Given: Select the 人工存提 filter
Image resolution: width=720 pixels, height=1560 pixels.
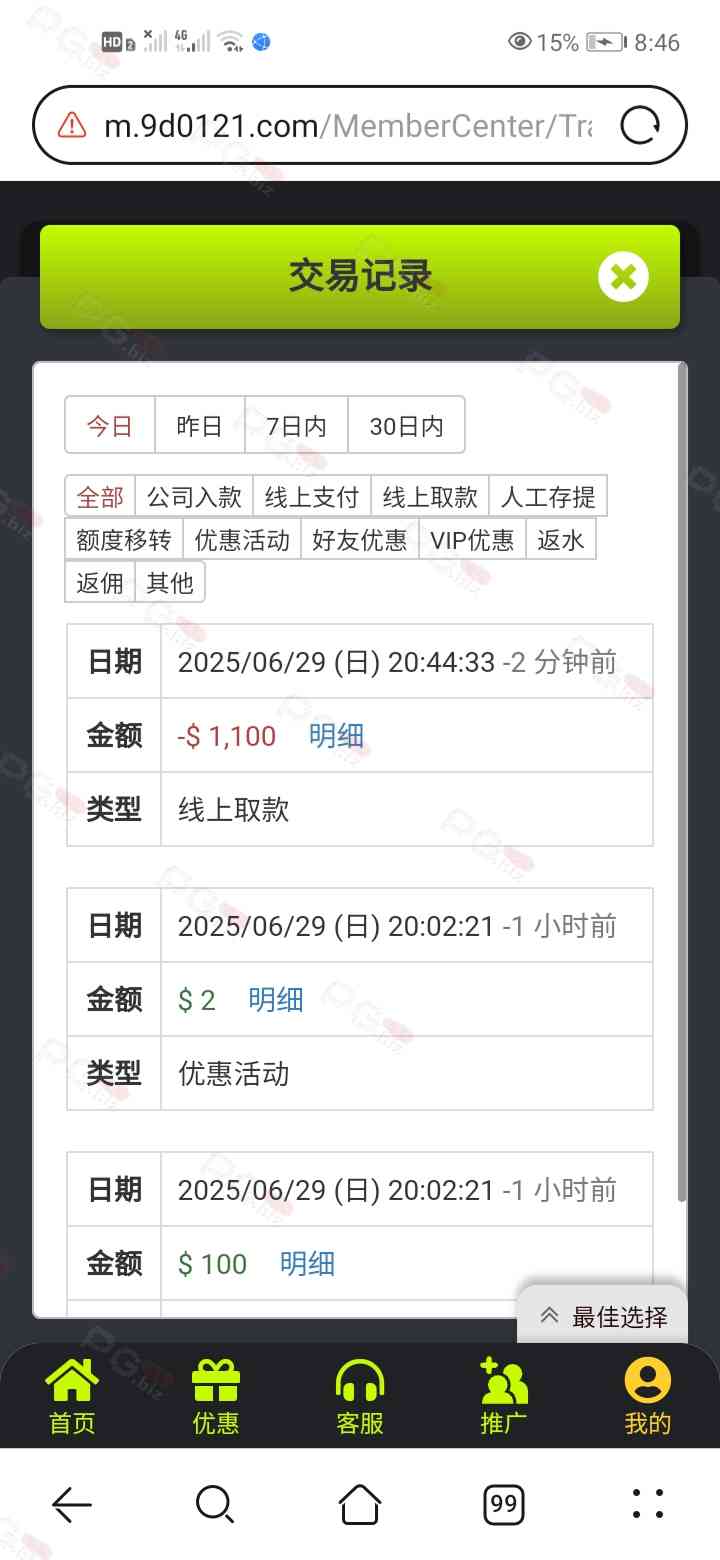Looking at the screenshot, I should tap(548, 497).
